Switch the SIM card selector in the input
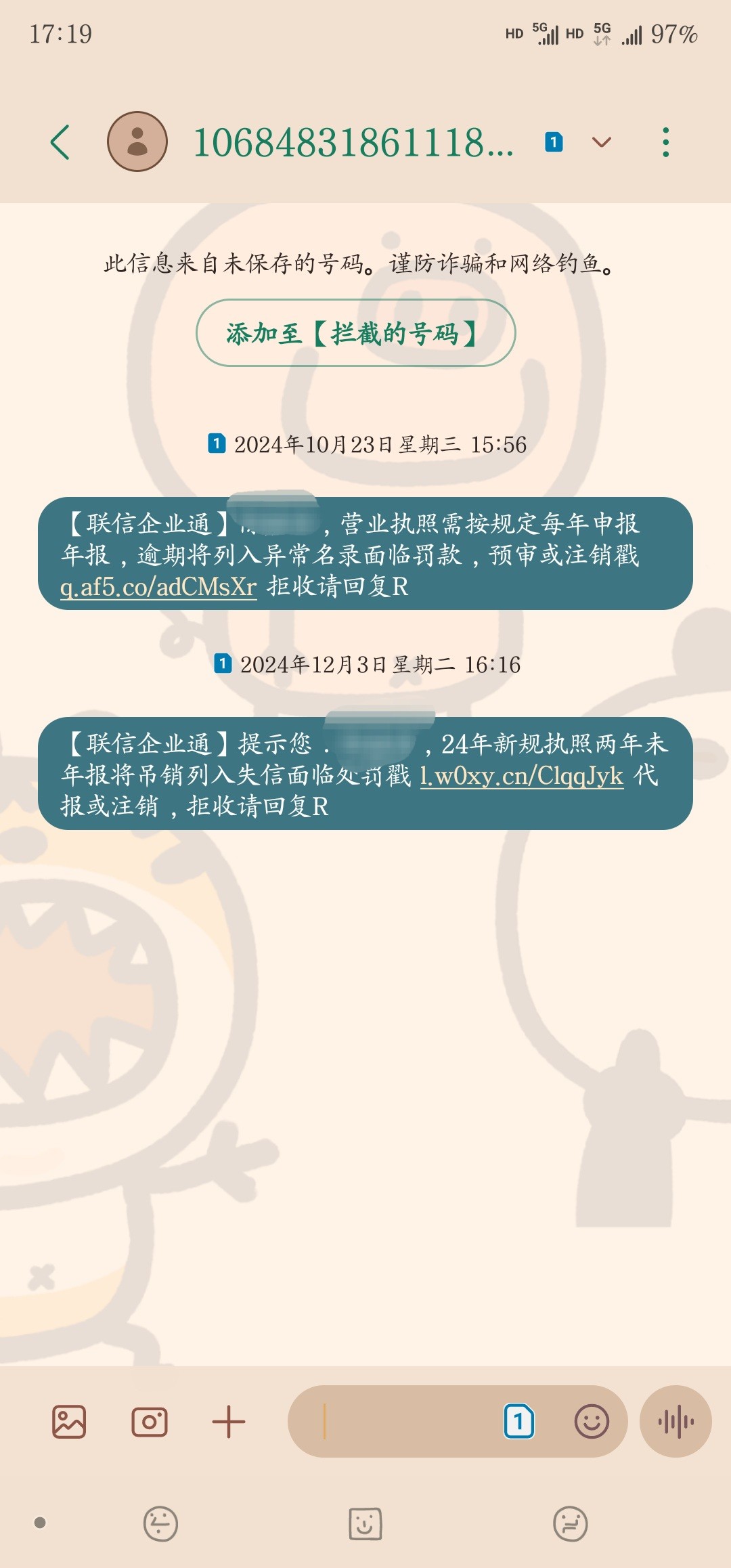731x1568 pixels. coord(519,1421)
